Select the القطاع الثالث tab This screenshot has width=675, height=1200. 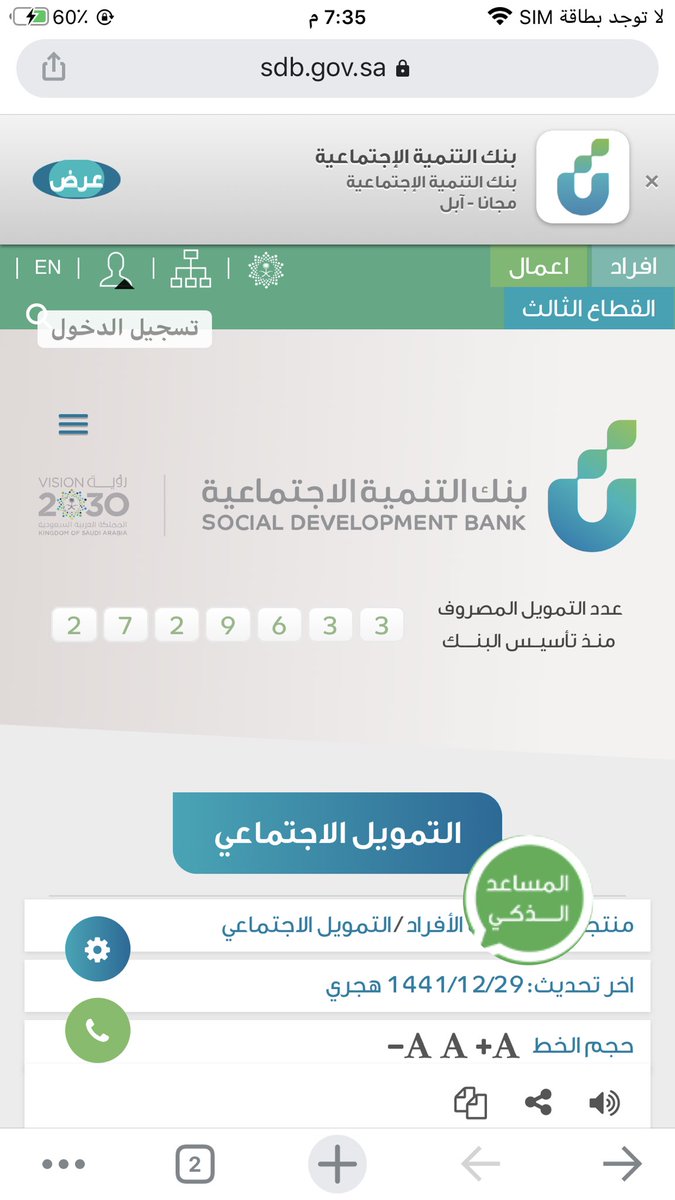tap(589, 308)
